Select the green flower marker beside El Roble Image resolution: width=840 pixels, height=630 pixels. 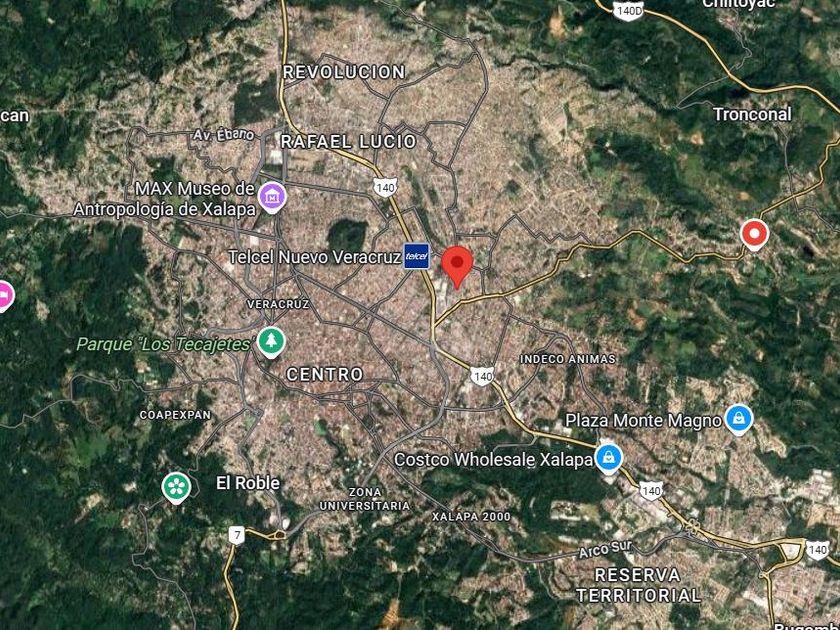point(176,486)
